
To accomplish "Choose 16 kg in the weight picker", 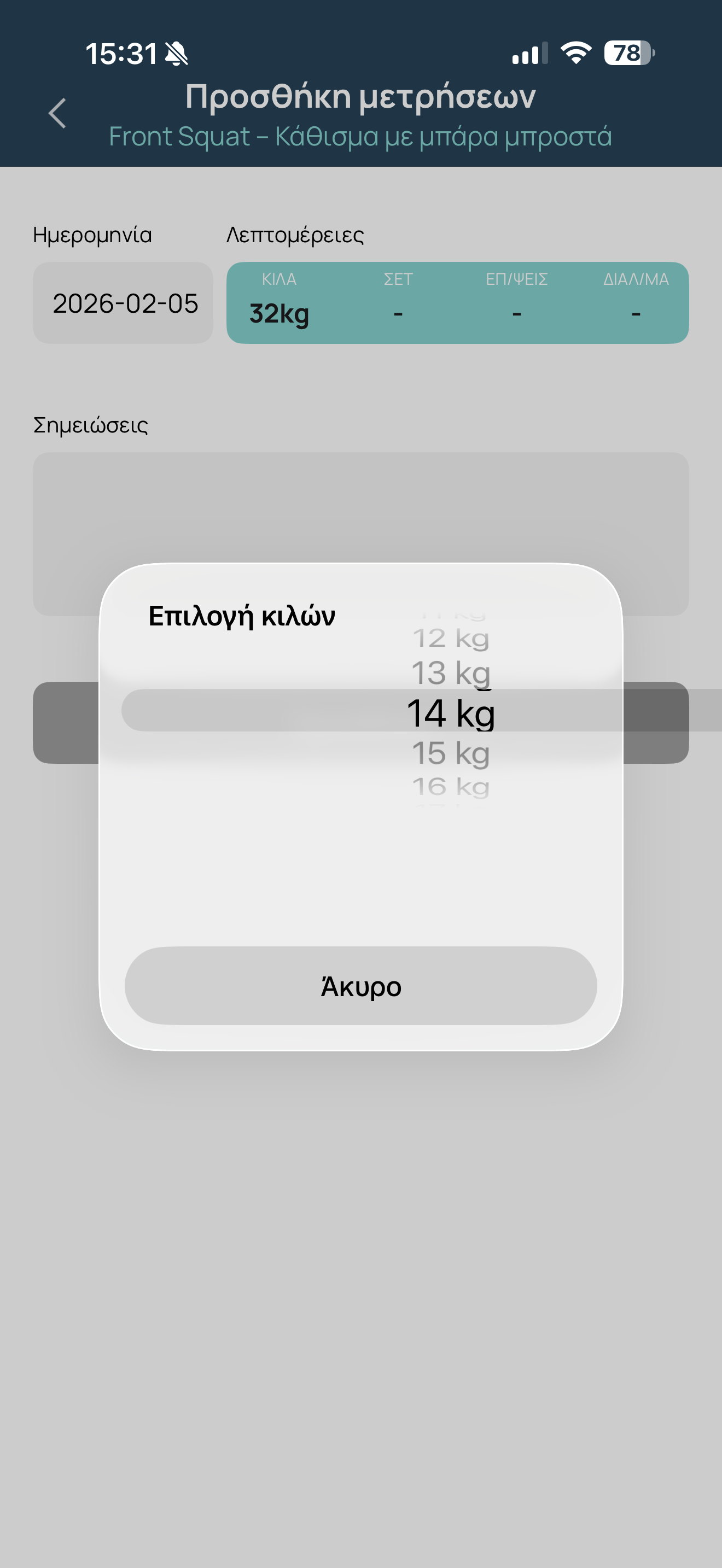I will click(x=451, y=786).
